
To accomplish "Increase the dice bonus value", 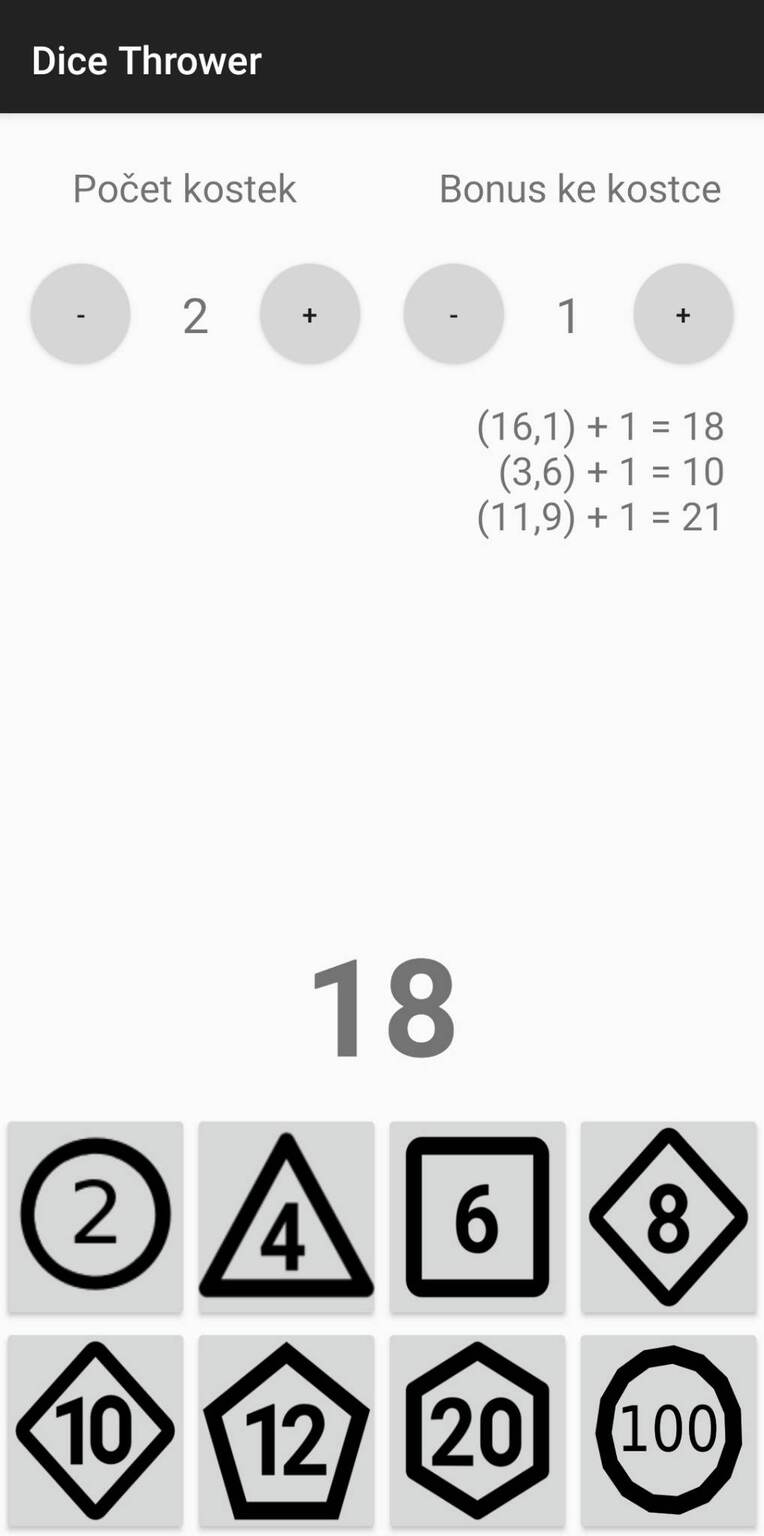I will pos(683,314).
